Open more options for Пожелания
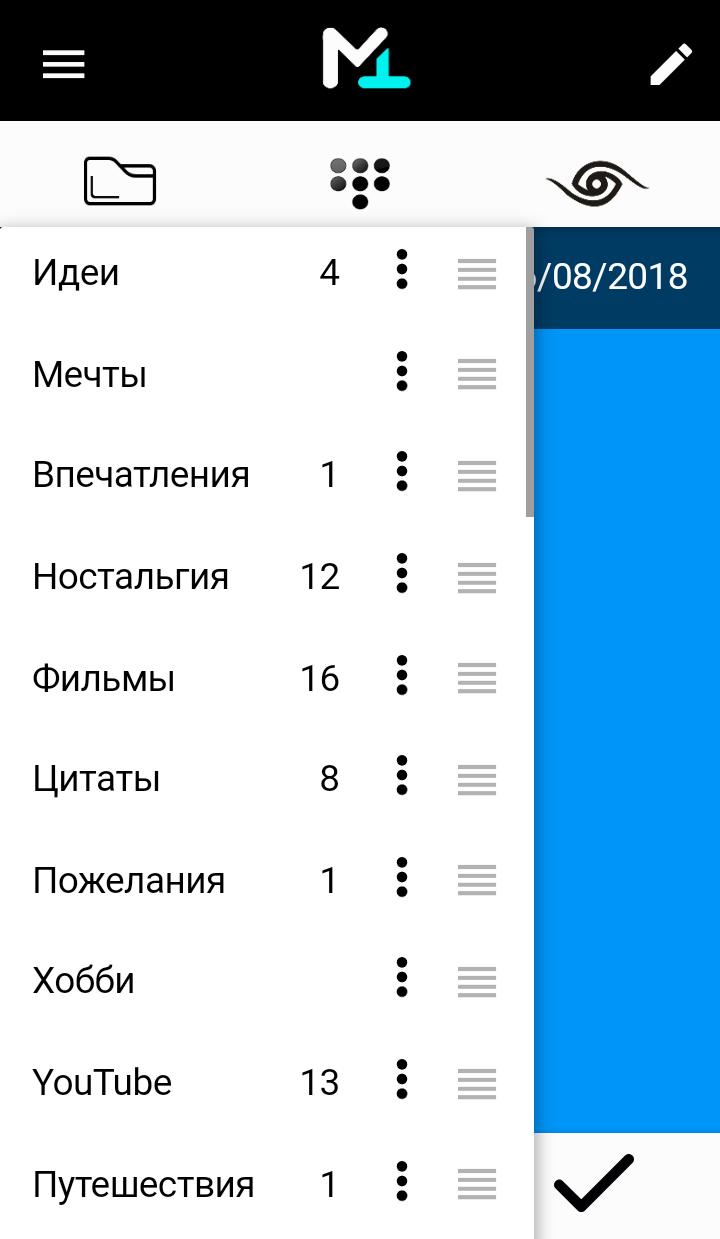 tap(402, 878)
